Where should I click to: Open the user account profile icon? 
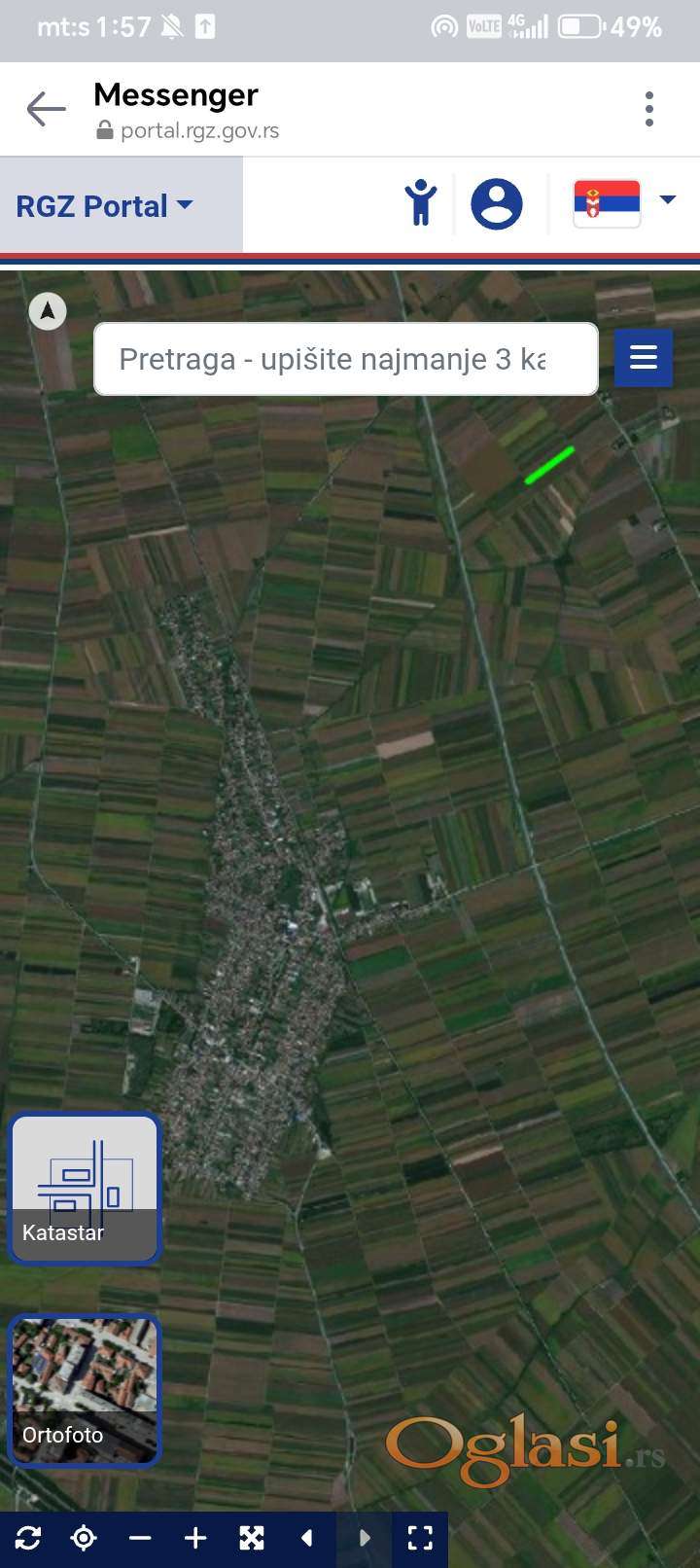point(496,204)
